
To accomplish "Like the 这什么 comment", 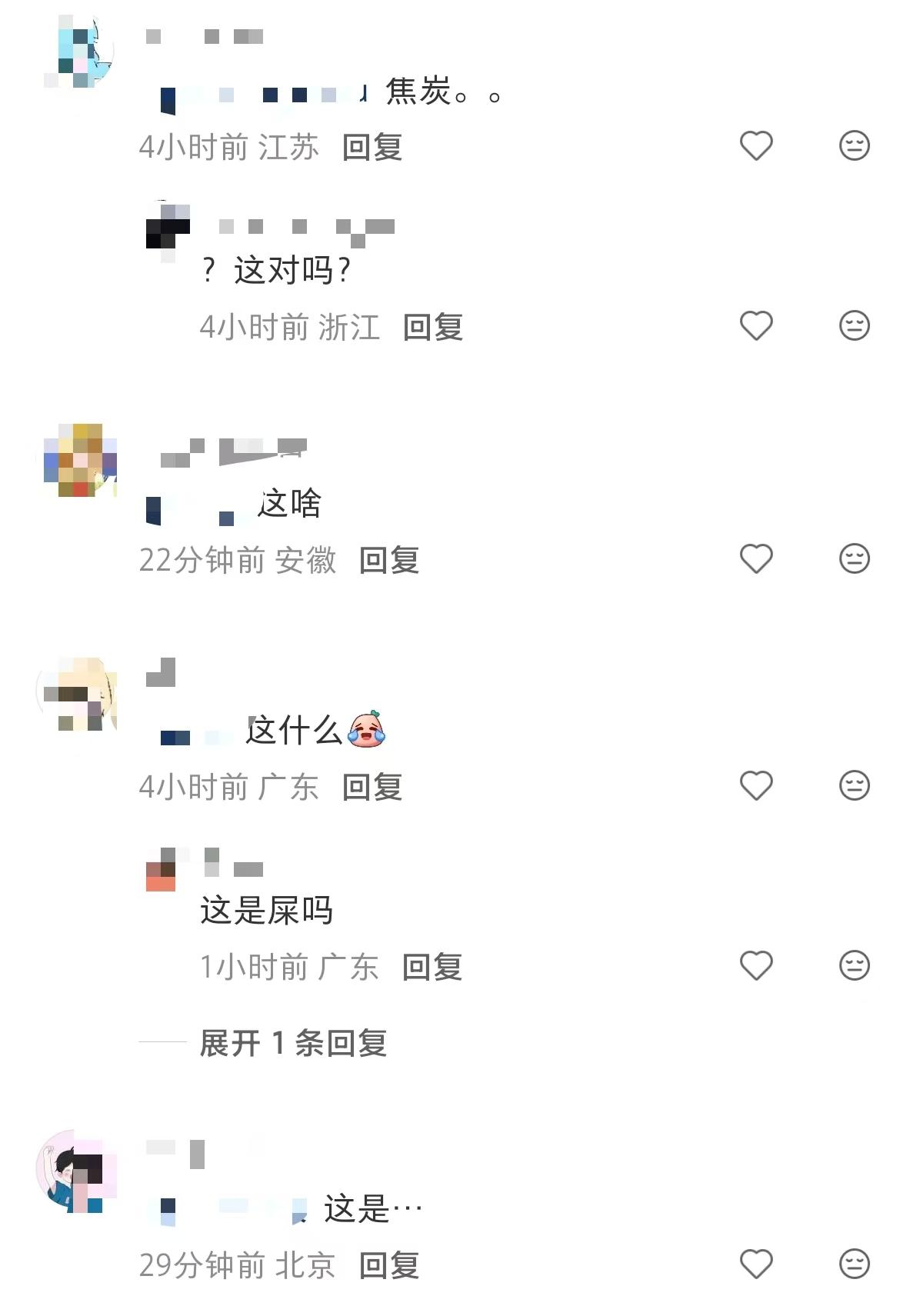I will 755,785.
